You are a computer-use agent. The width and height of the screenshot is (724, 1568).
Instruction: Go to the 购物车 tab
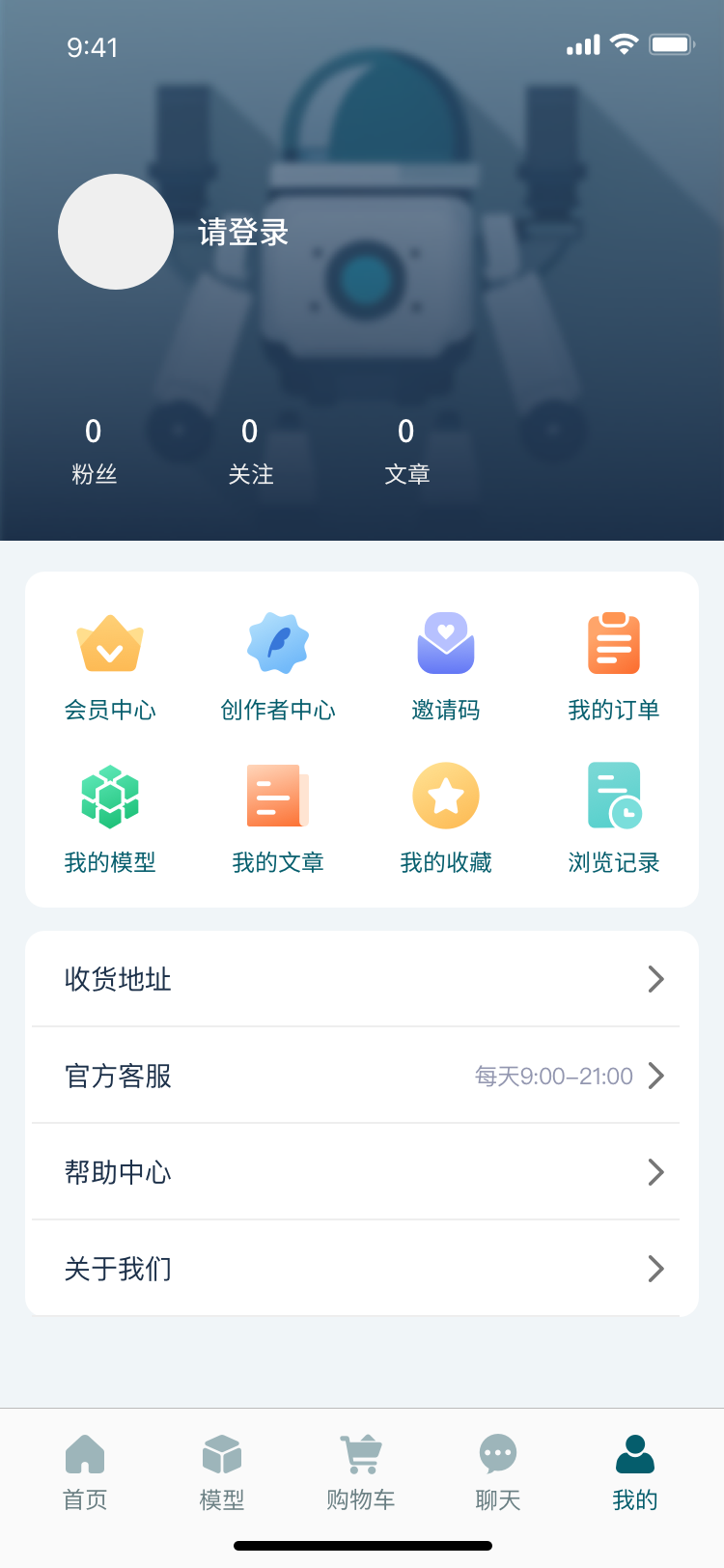[x=361, y=1473]
